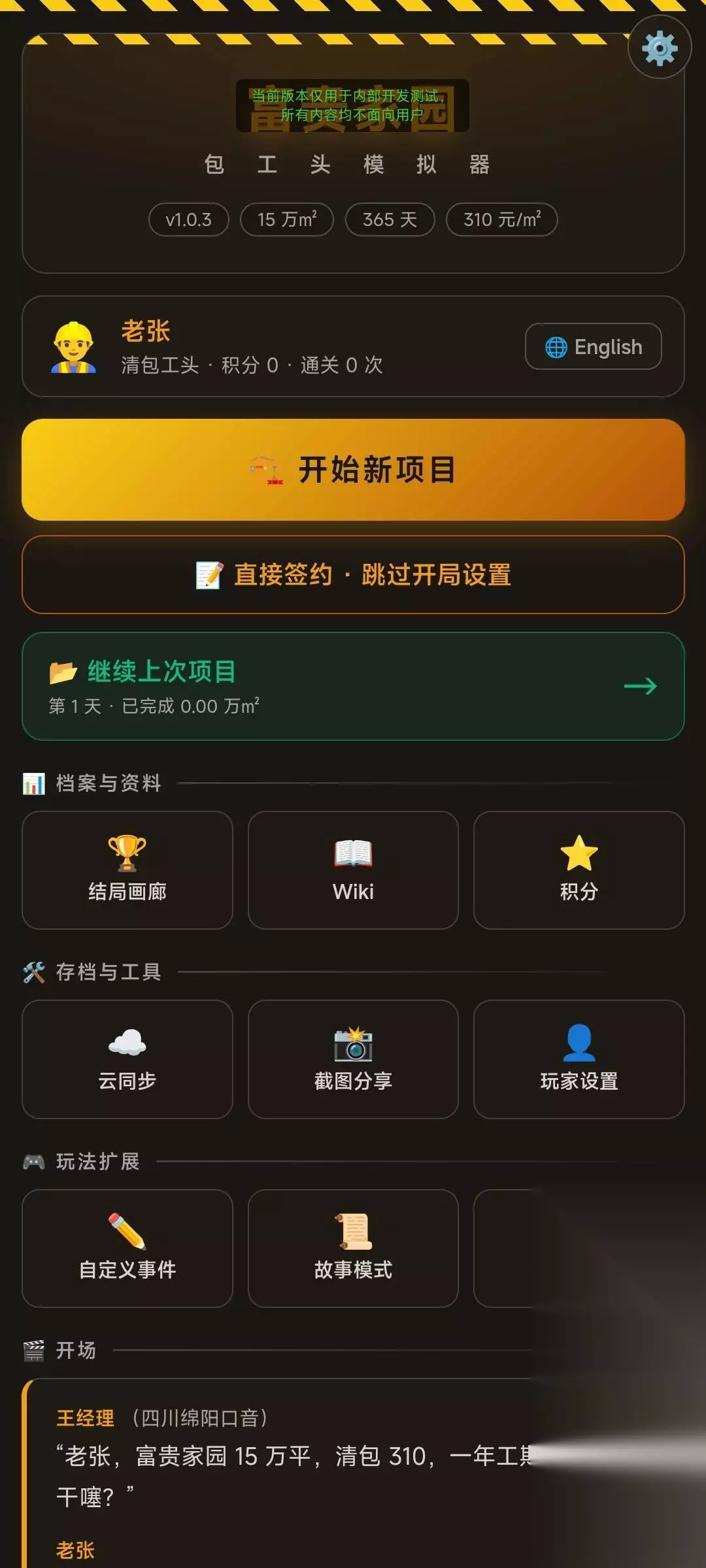Open 自定义事件 custom events
The height and width of the screenshot is (1568, 706).
pyautogui.click(x=127, y=1249)
